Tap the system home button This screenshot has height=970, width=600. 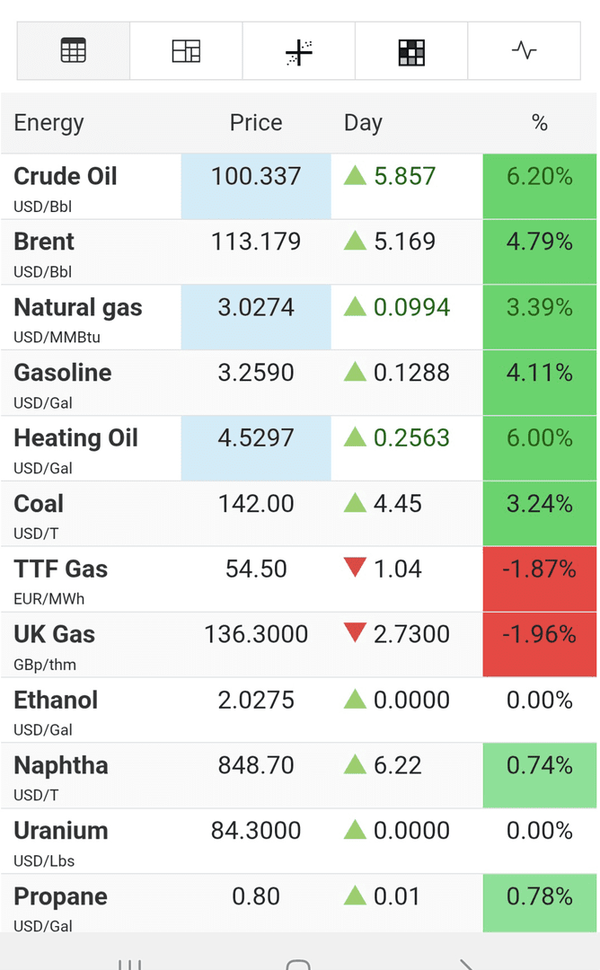[x=298, y=962]
